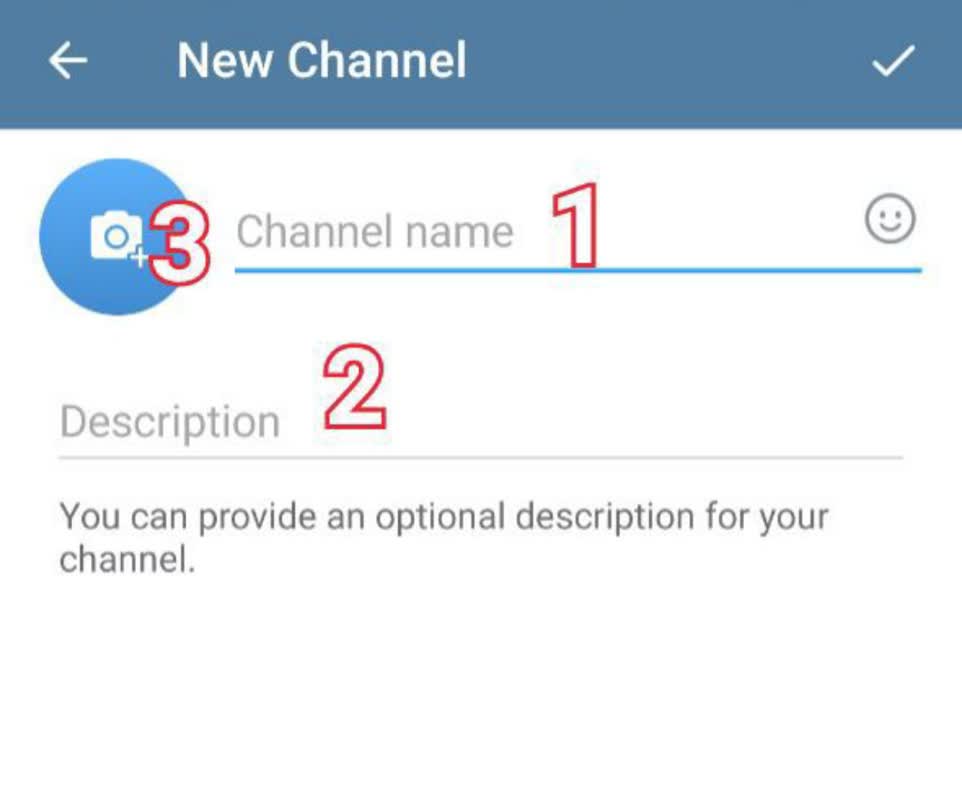
Task: Go back from New Channel
Action: click(68, 62)
